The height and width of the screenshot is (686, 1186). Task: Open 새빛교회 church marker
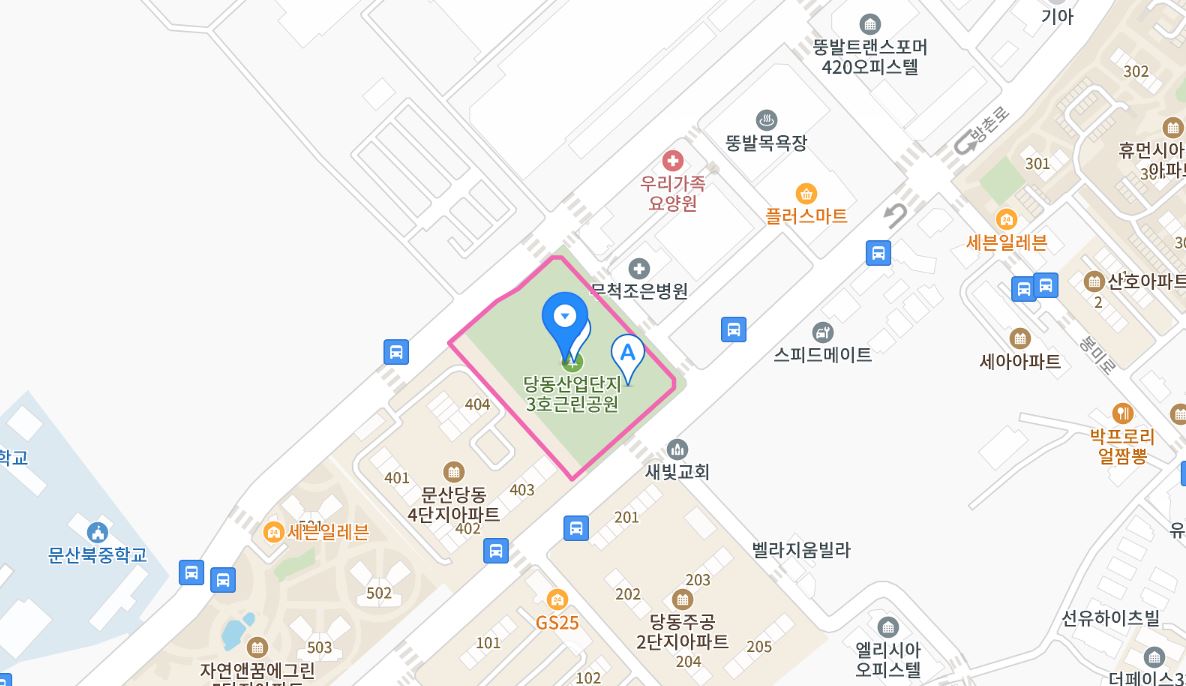677,449
